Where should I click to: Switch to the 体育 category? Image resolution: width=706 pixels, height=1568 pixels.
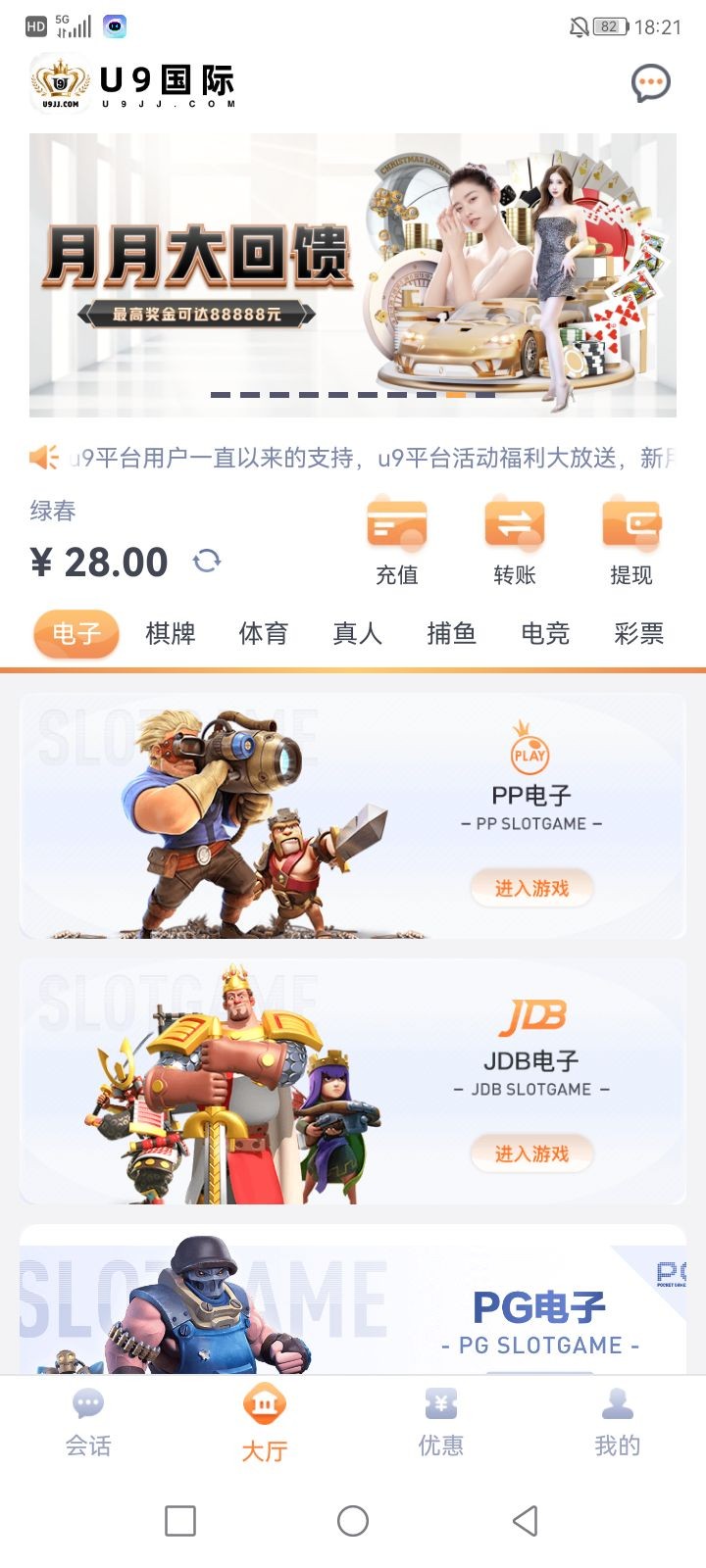tap(264, 633)
